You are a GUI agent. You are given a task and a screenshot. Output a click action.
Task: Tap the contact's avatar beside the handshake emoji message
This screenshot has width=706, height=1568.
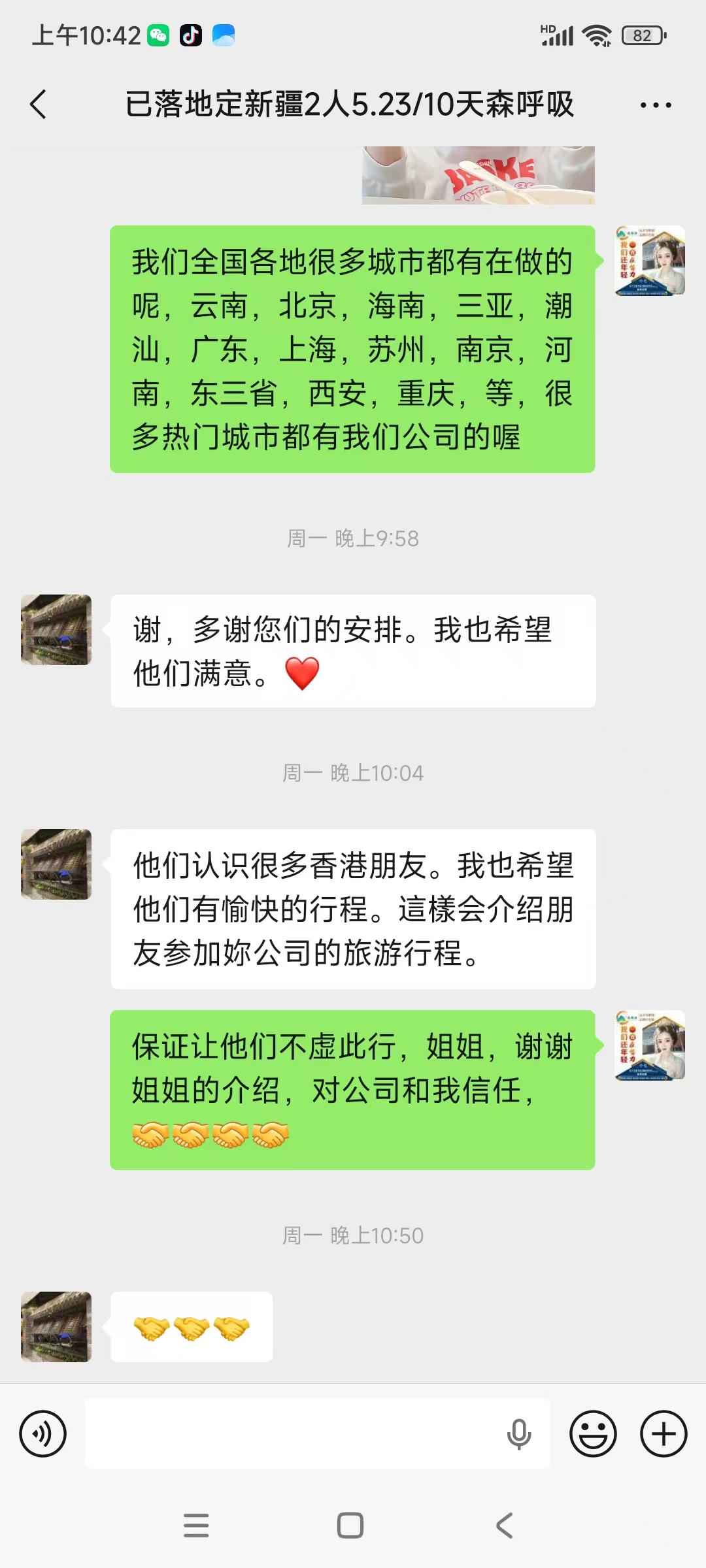56,1327
